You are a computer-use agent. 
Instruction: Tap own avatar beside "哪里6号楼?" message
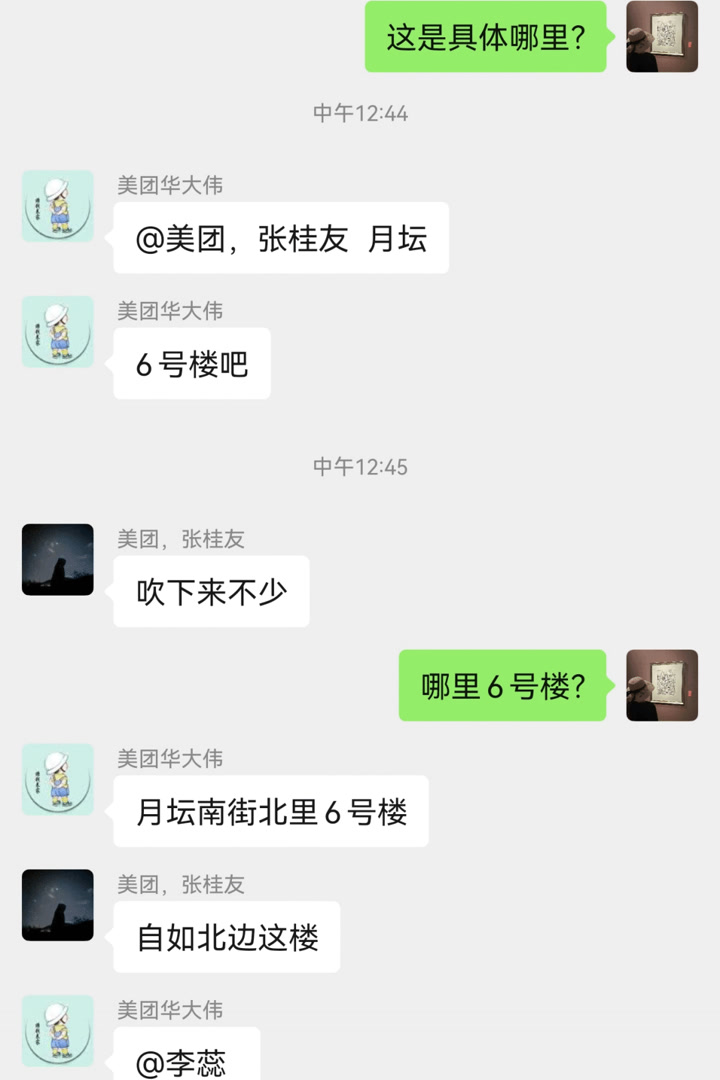pyautogui.click(x=661, y=686)
